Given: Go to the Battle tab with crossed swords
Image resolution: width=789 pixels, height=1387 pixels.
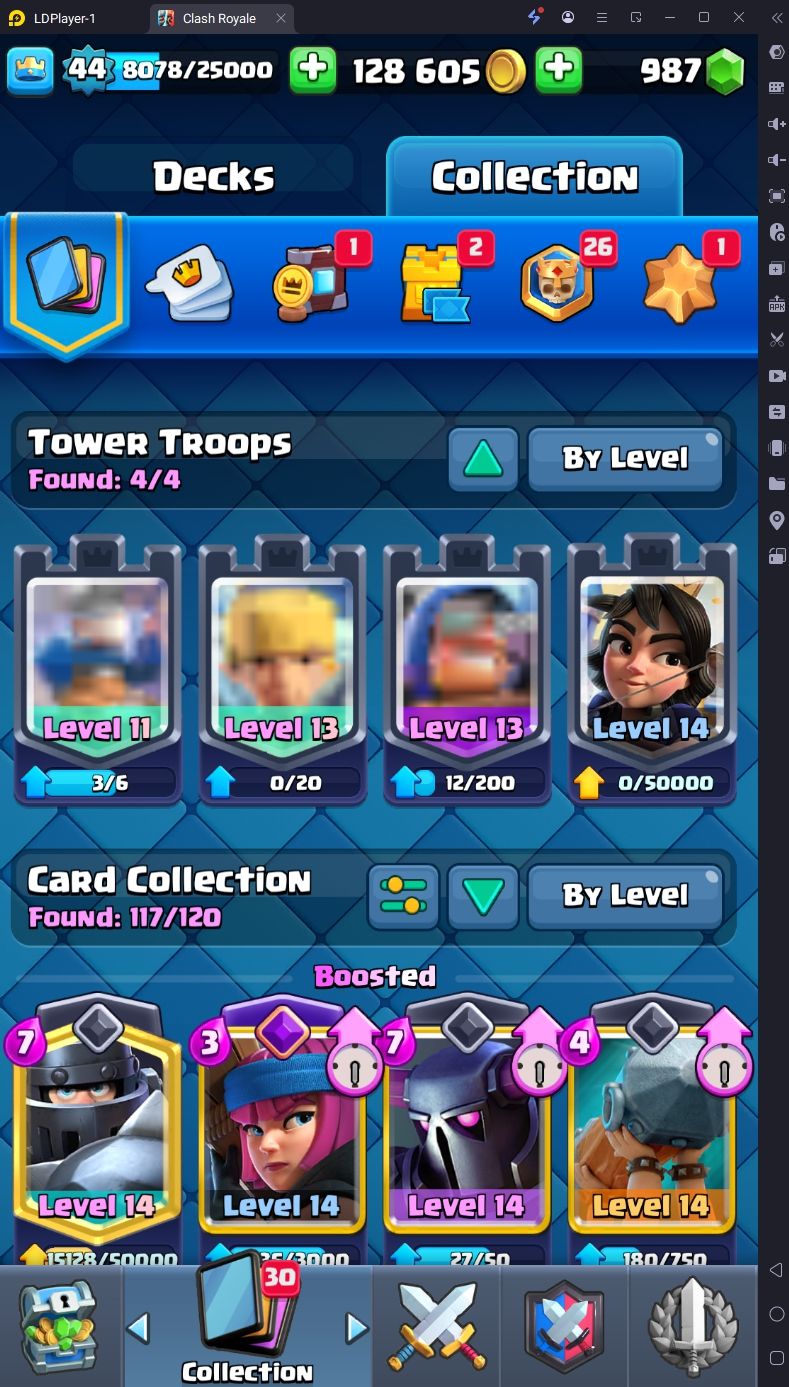Looking at the screenshot, I should coord(437,1326).
